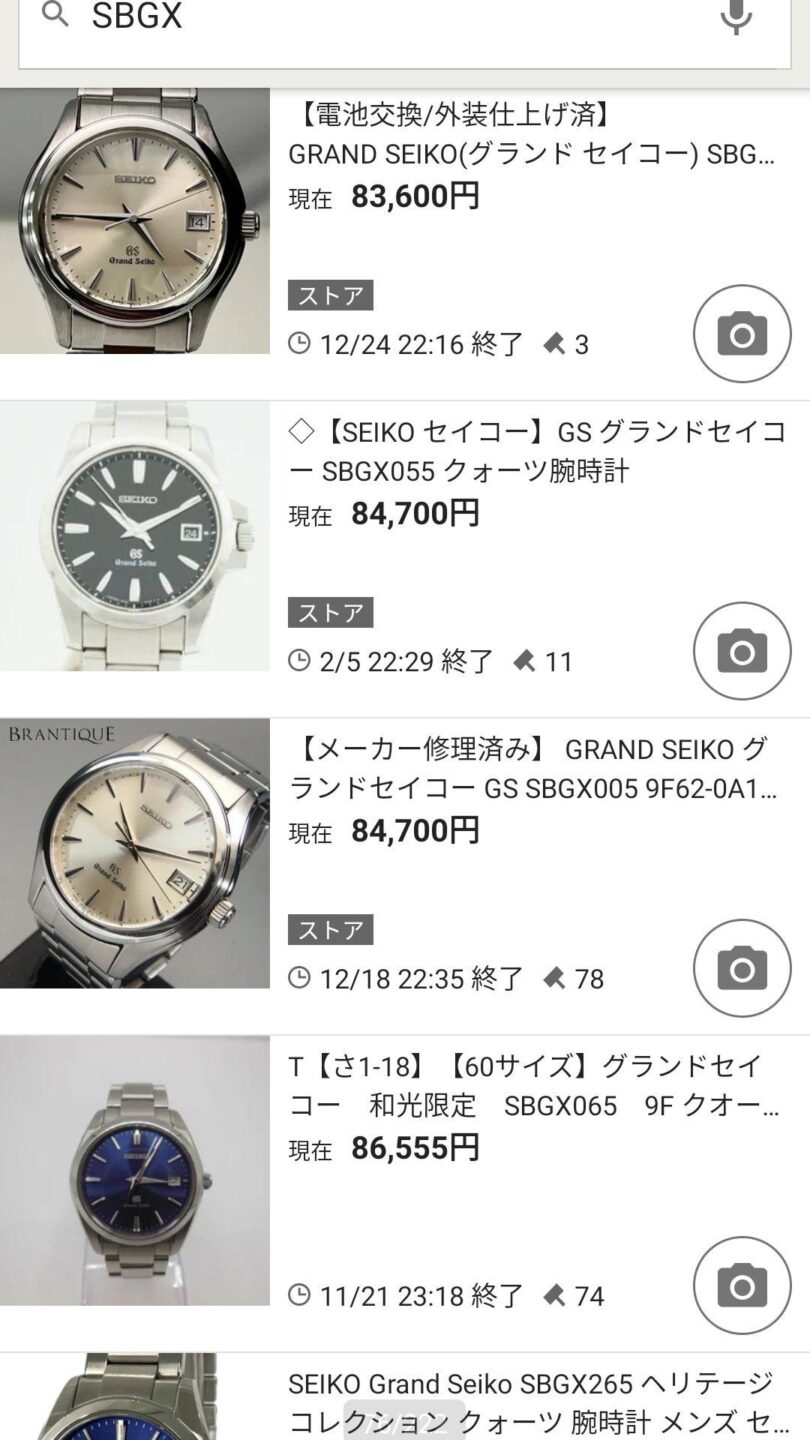
Task: Tap camera icon on SBGX055 listing
Action: (x=742, y=651)
